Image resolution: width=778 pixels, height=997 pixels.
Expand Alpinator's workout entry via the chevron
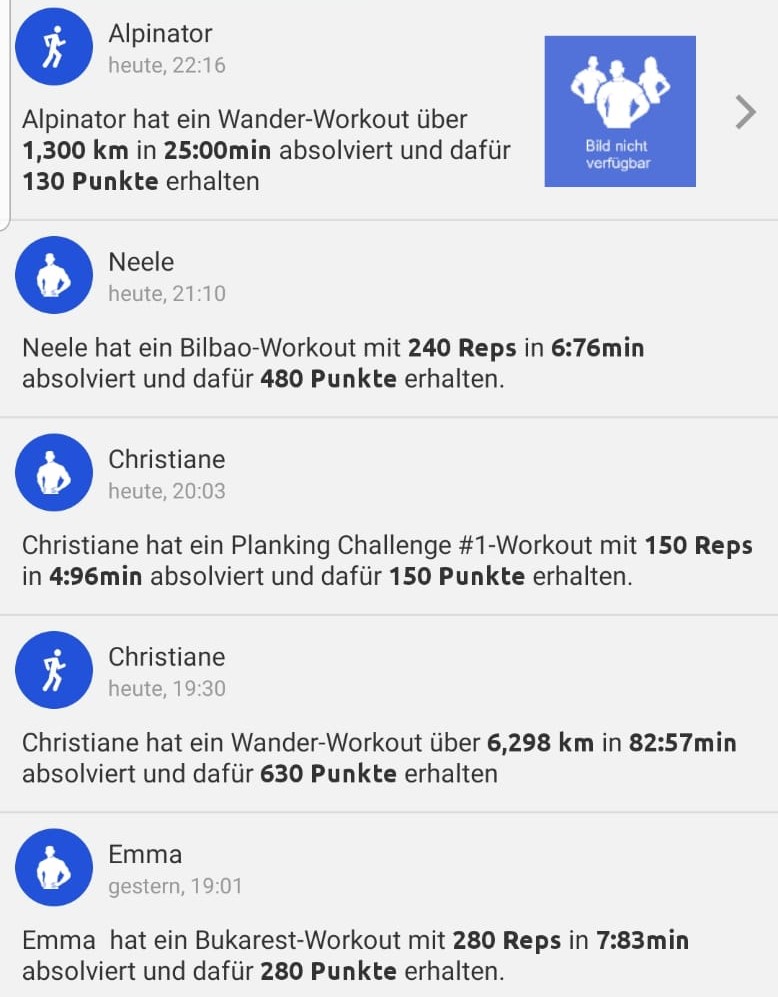click(745, 111)
